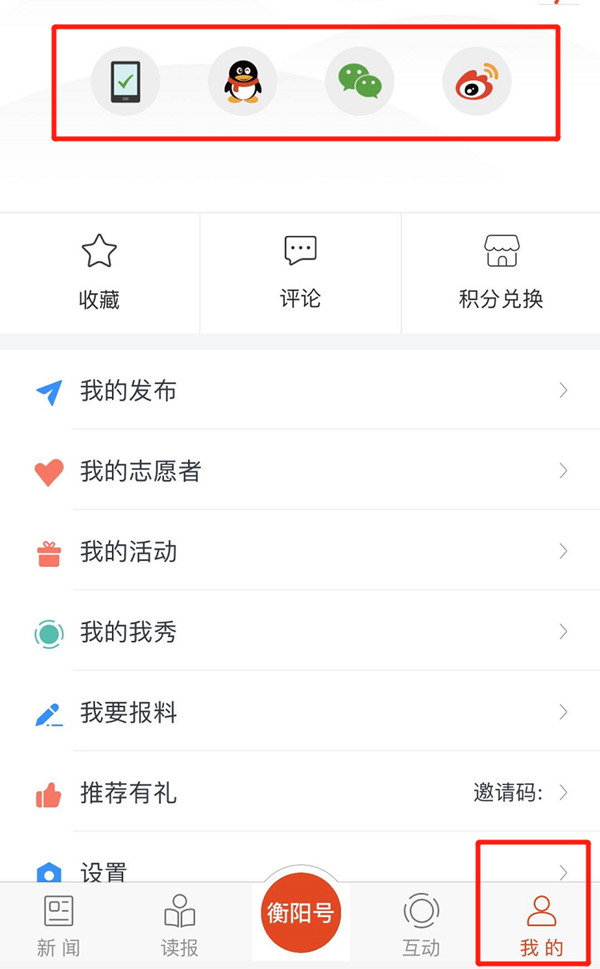600x969 pixels.
Task: Switch to the 新闻 tab
Action: [x=58, y=926]
